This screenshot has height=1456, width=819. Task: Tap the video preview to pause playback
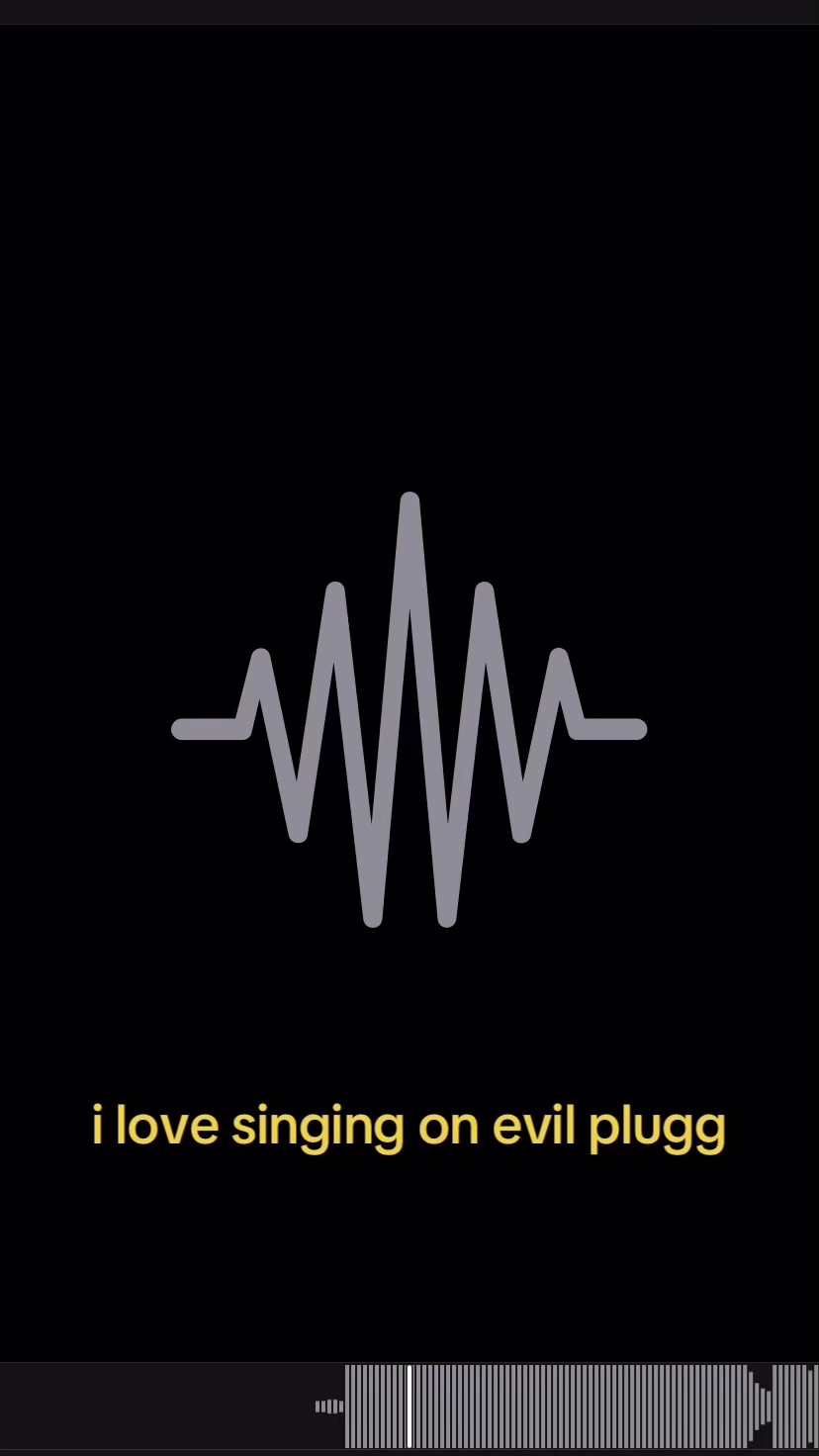pyautogui.click(x=409, y=692)
